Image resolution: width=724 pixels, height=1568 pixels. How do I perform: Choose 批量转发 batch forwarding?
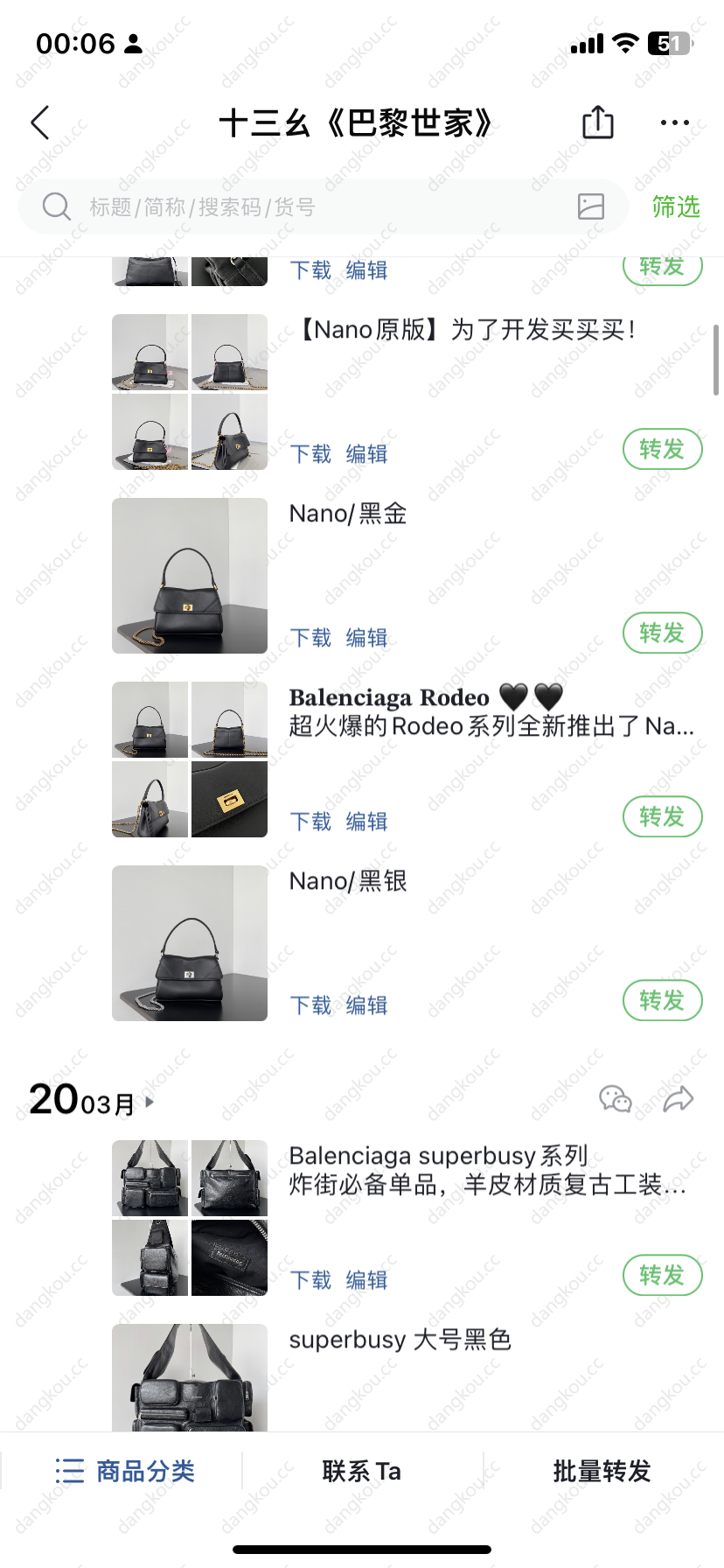[602, 1471]
